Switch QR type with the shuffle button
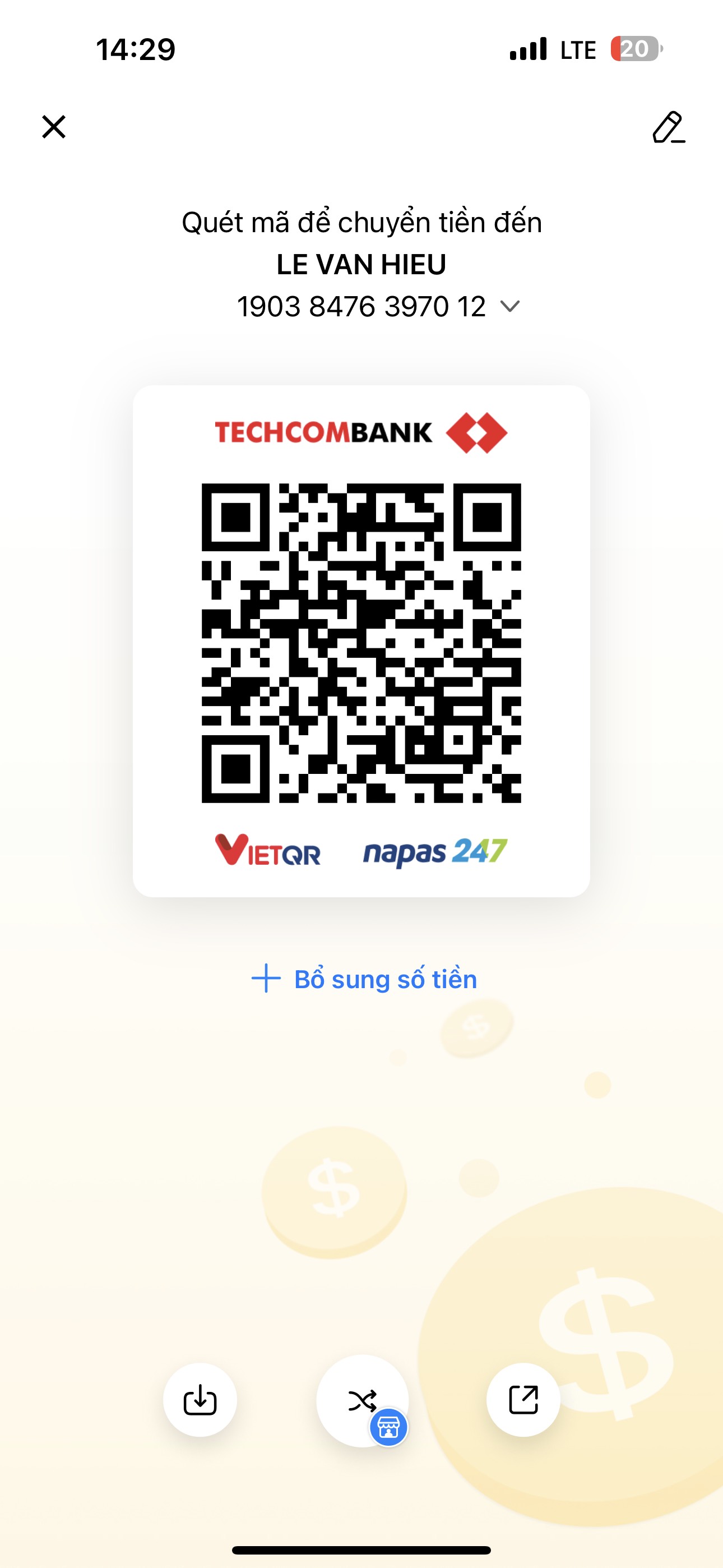The width and height of the screenshot is (723, 1568). (x=362, y=1400)
